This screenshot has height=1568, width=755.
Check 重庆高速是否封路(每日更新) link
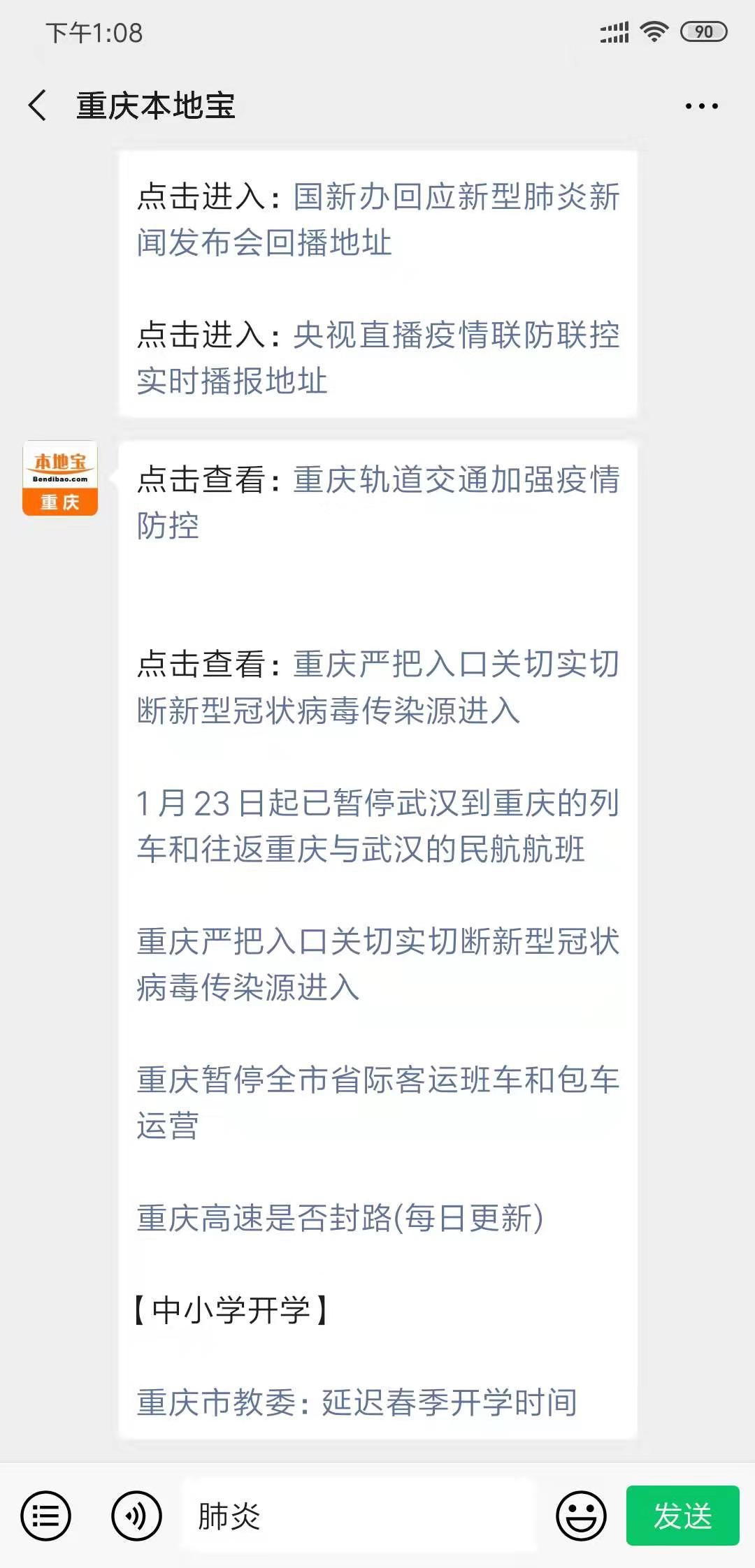click(340, 1219)
